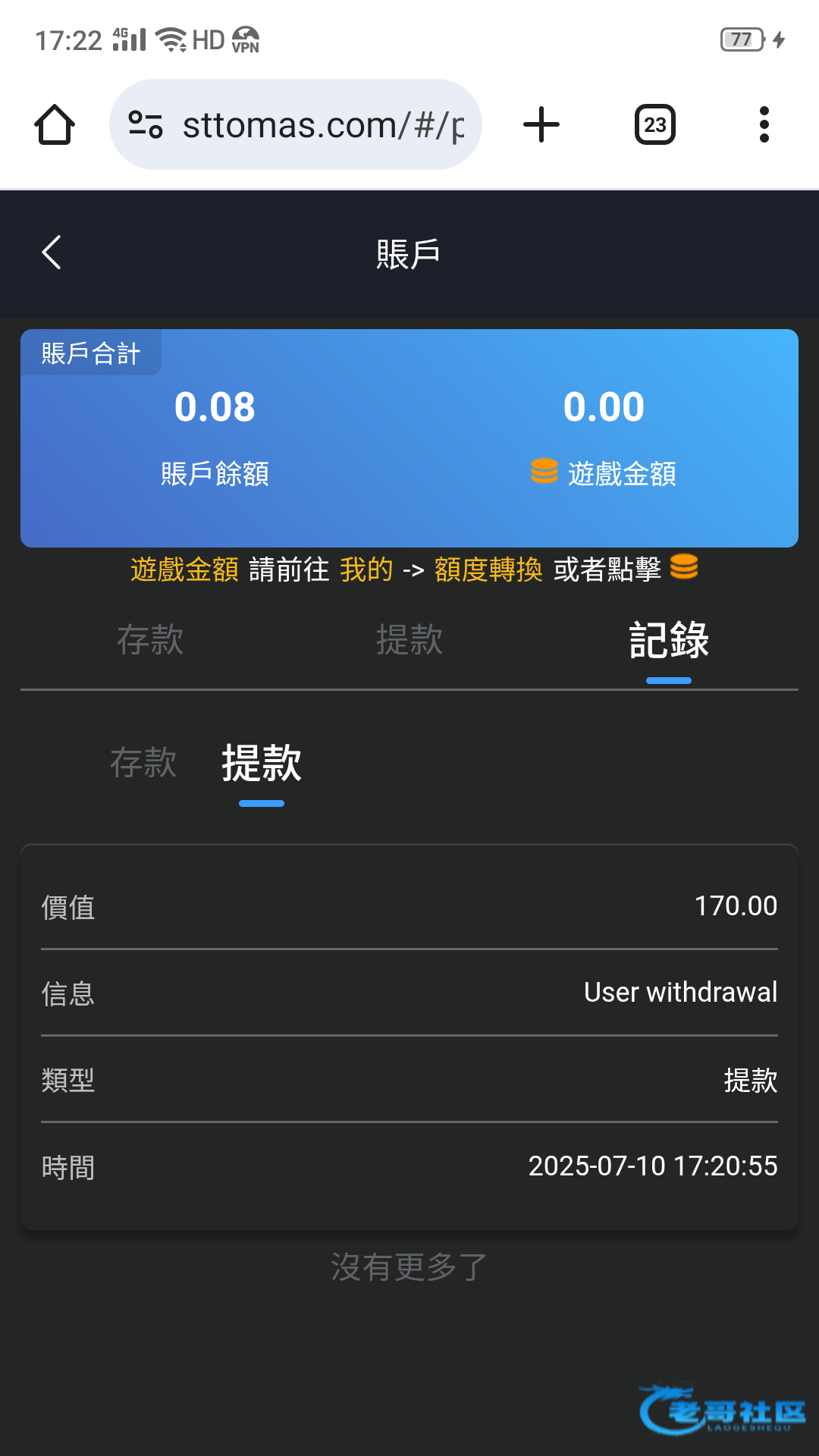Viewport: 819px width, 1456px height.
Task: Switch to the top 存款 tab
Action: click(150, 639)
